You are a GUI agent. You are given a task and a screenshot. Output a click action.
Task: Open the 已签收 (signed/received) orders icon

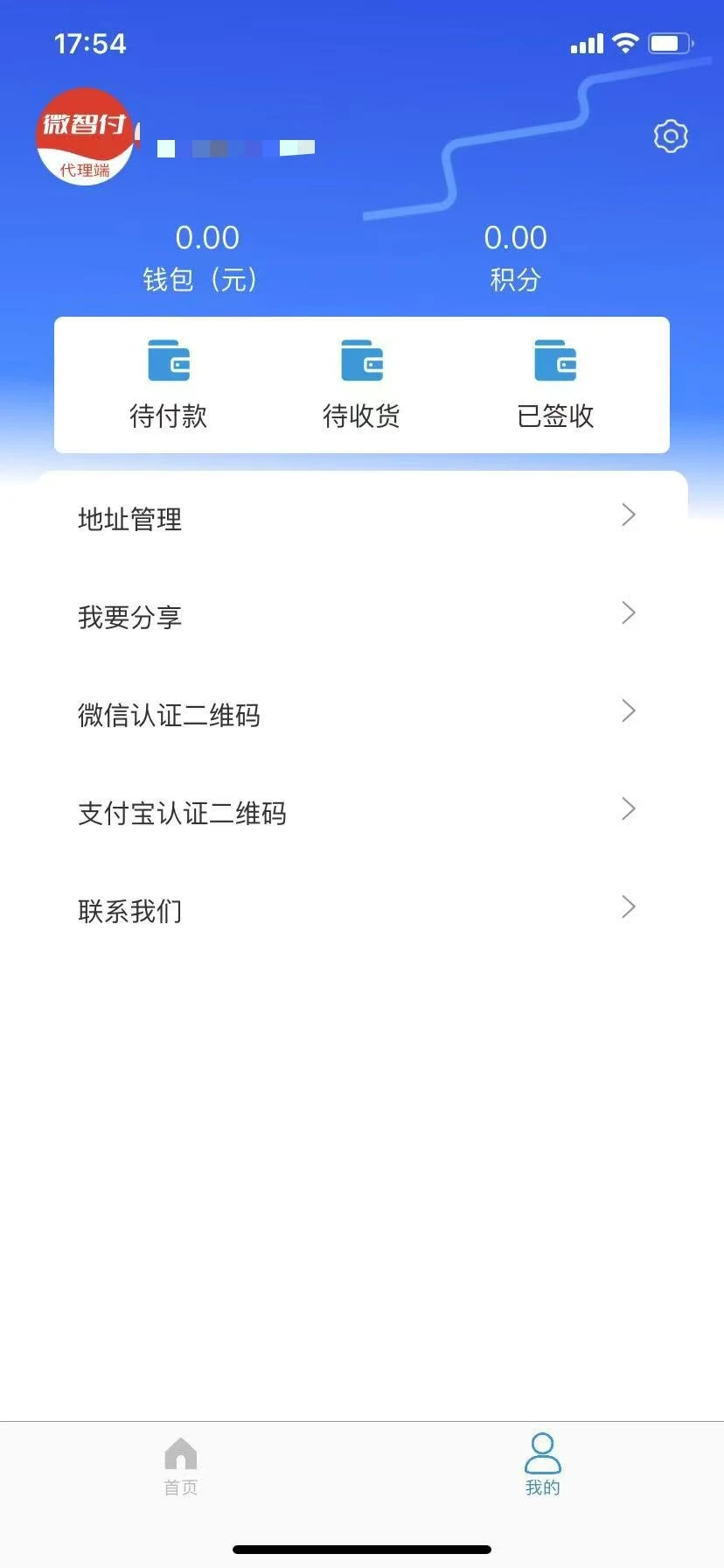[554, 381]
